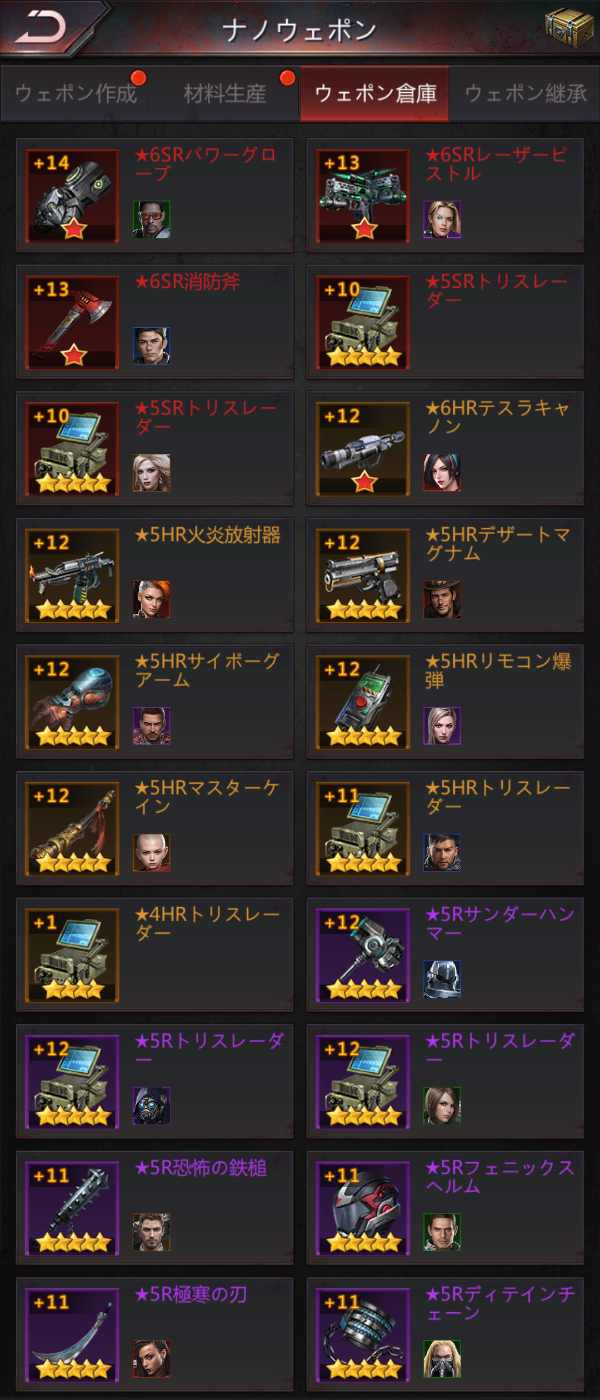Select the ★6SR消防斧 weapon
This screenshot has height=1400, width=600.
point(155,322)
